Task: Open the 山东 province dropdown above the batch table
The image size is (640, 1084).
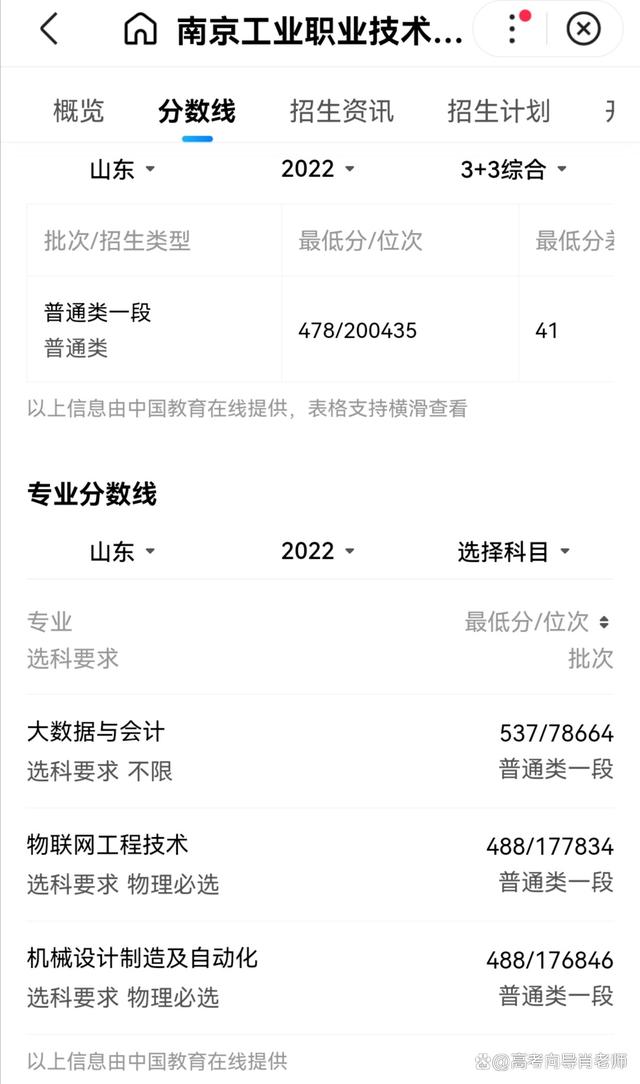Action: [x=122, y=169]
